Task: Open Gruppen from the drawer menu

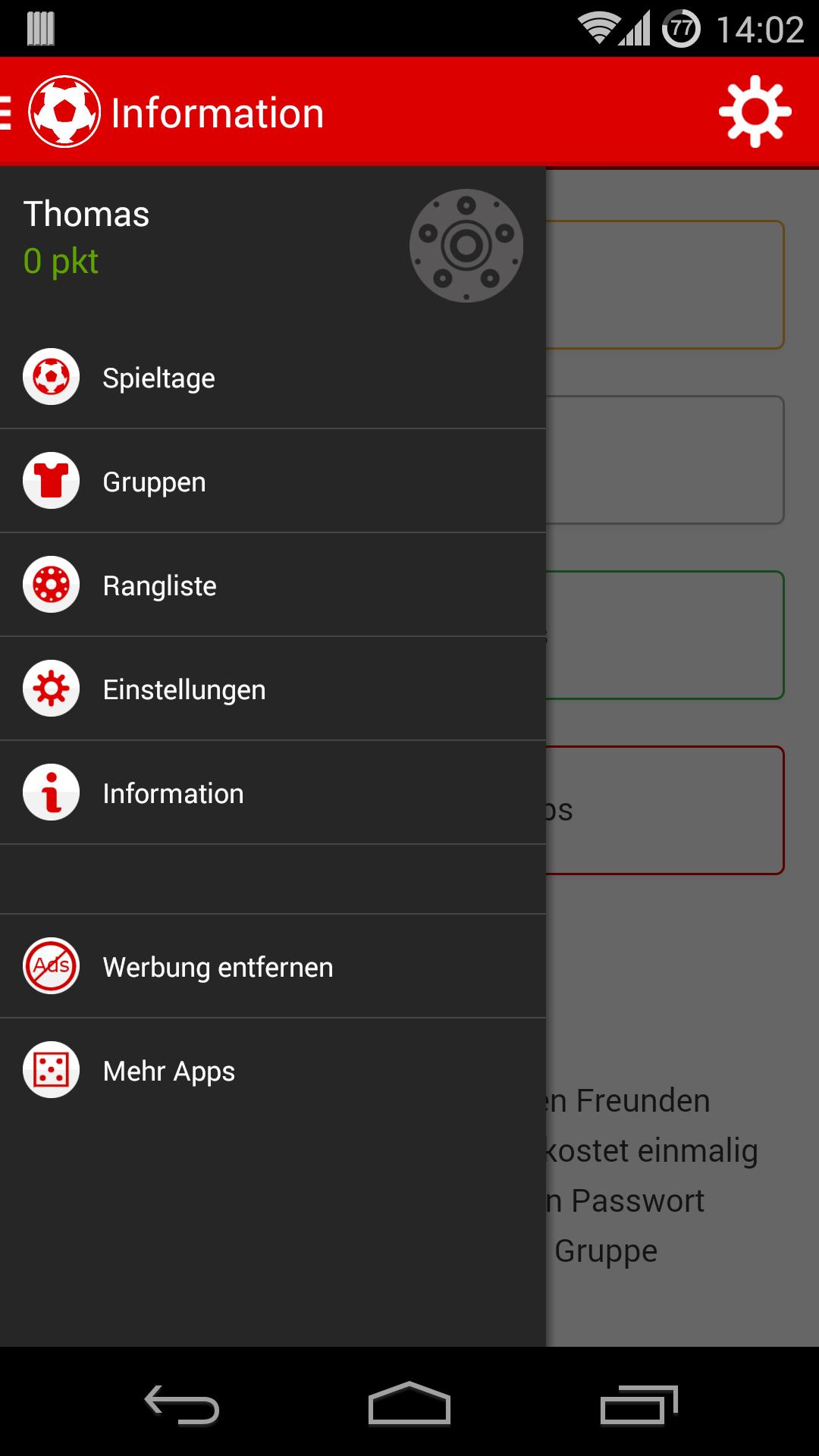Action: tap(154, 481)
